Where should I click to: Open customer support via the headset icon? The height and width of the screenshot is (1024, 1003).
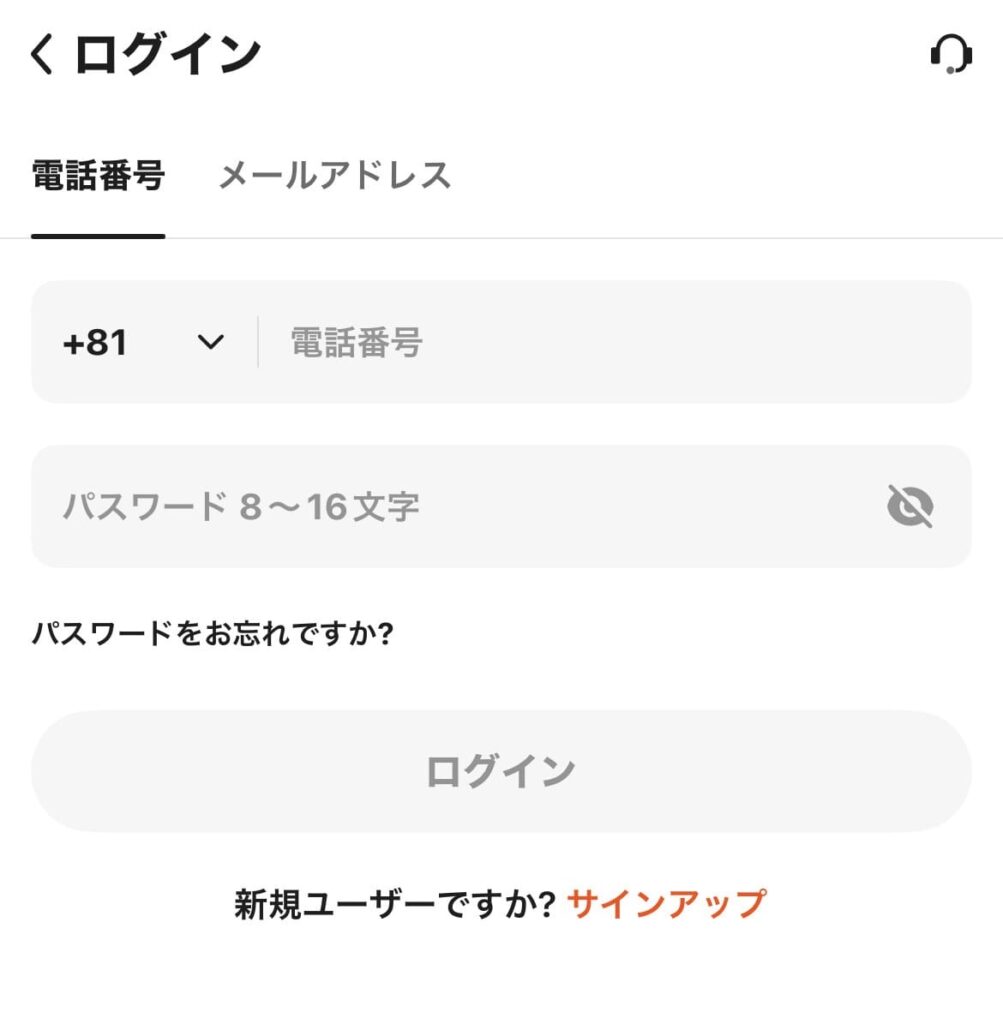[951, 54]
